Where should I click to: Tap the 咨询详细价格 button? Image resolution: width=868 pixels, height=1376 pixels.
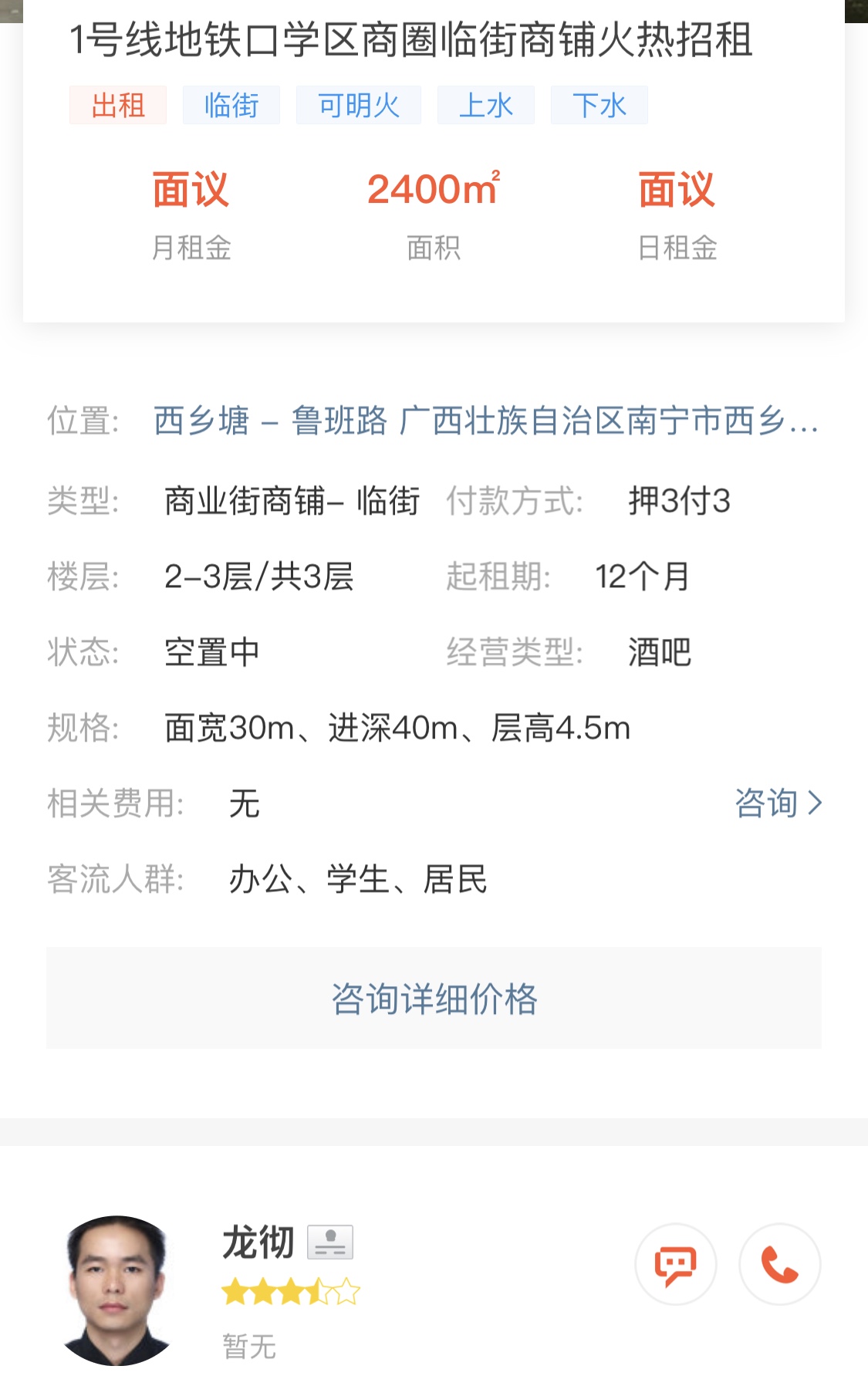click(434, 998)
